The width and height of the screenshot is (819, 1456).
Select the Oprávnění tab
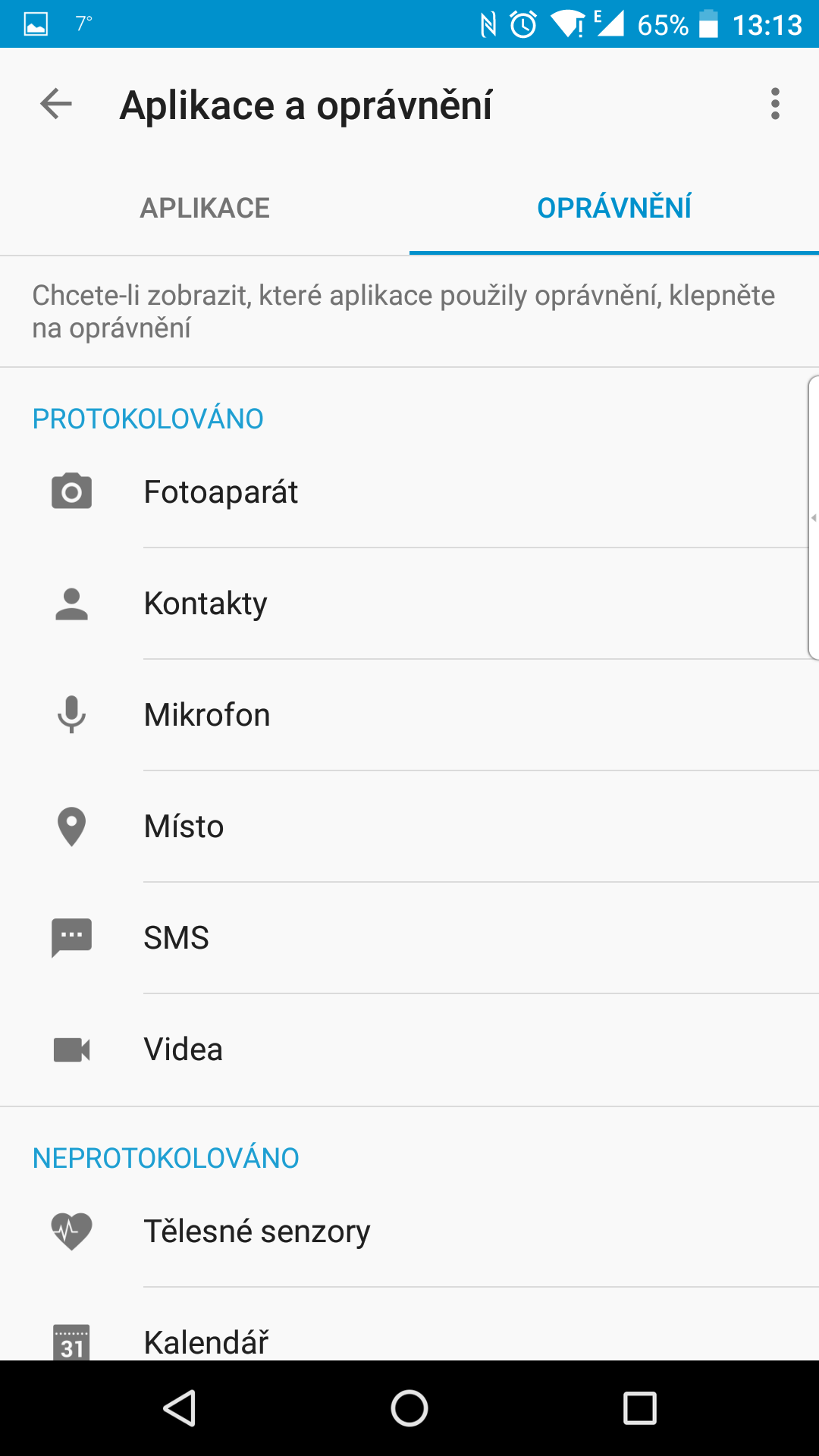(614, 208)
